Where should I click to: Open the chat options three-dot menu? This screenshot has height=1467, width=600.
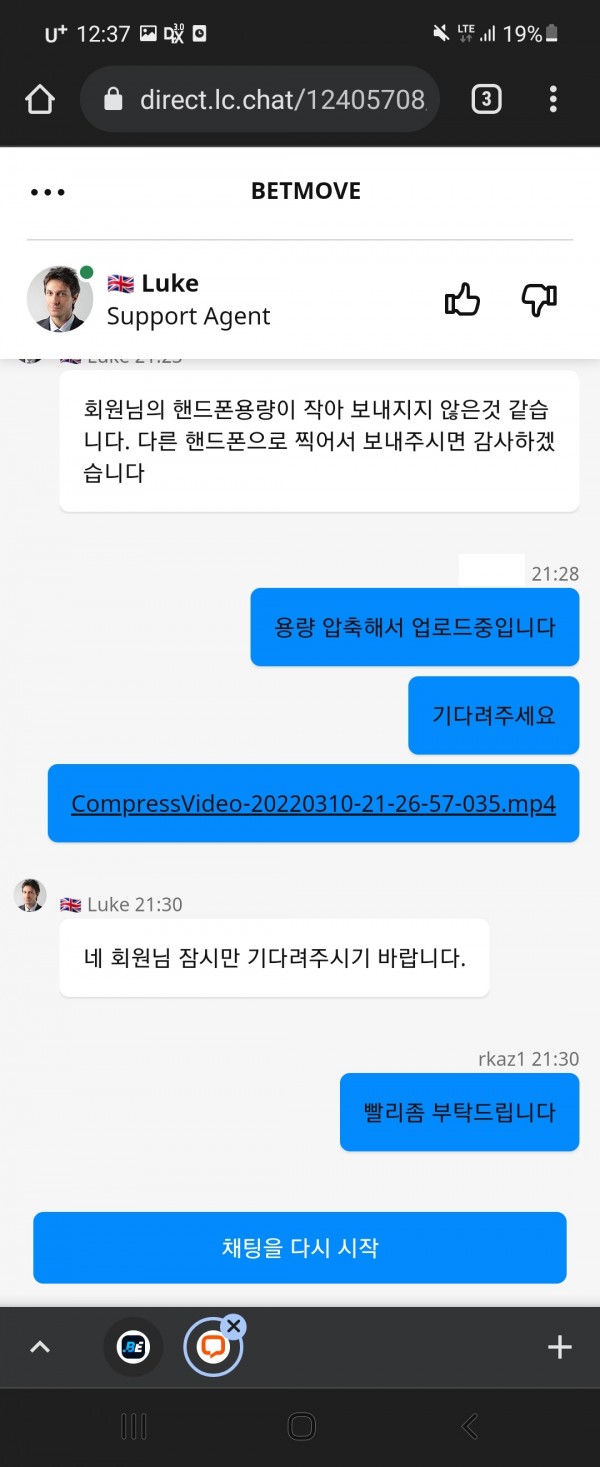(x=47, y=192)
